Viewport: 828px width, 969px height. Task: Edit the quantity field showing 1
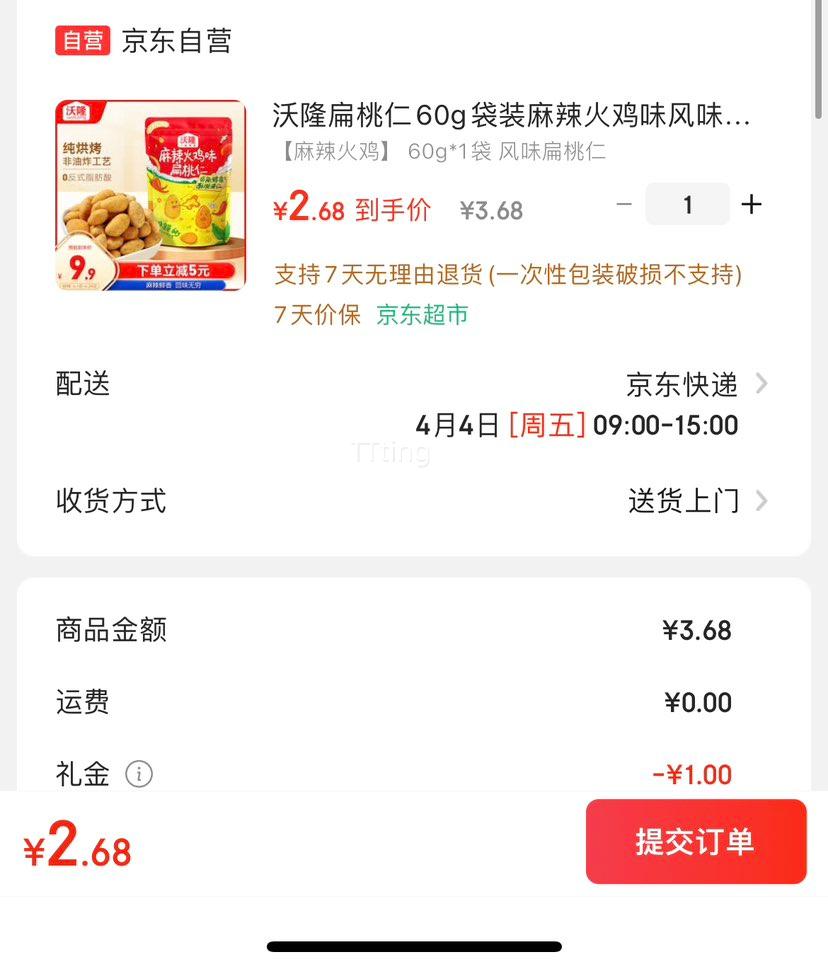(687, 205)
